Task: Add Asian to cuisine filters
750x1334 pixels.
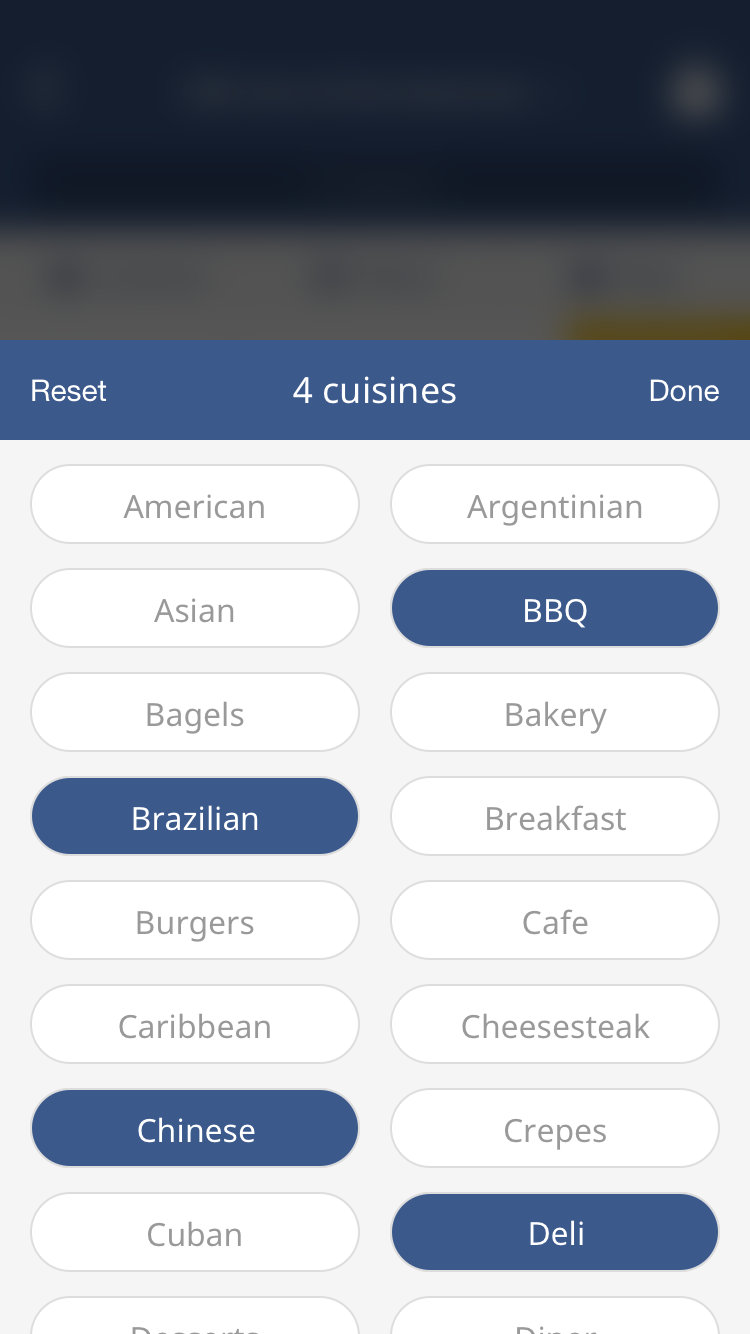Action: pos(195,609)
